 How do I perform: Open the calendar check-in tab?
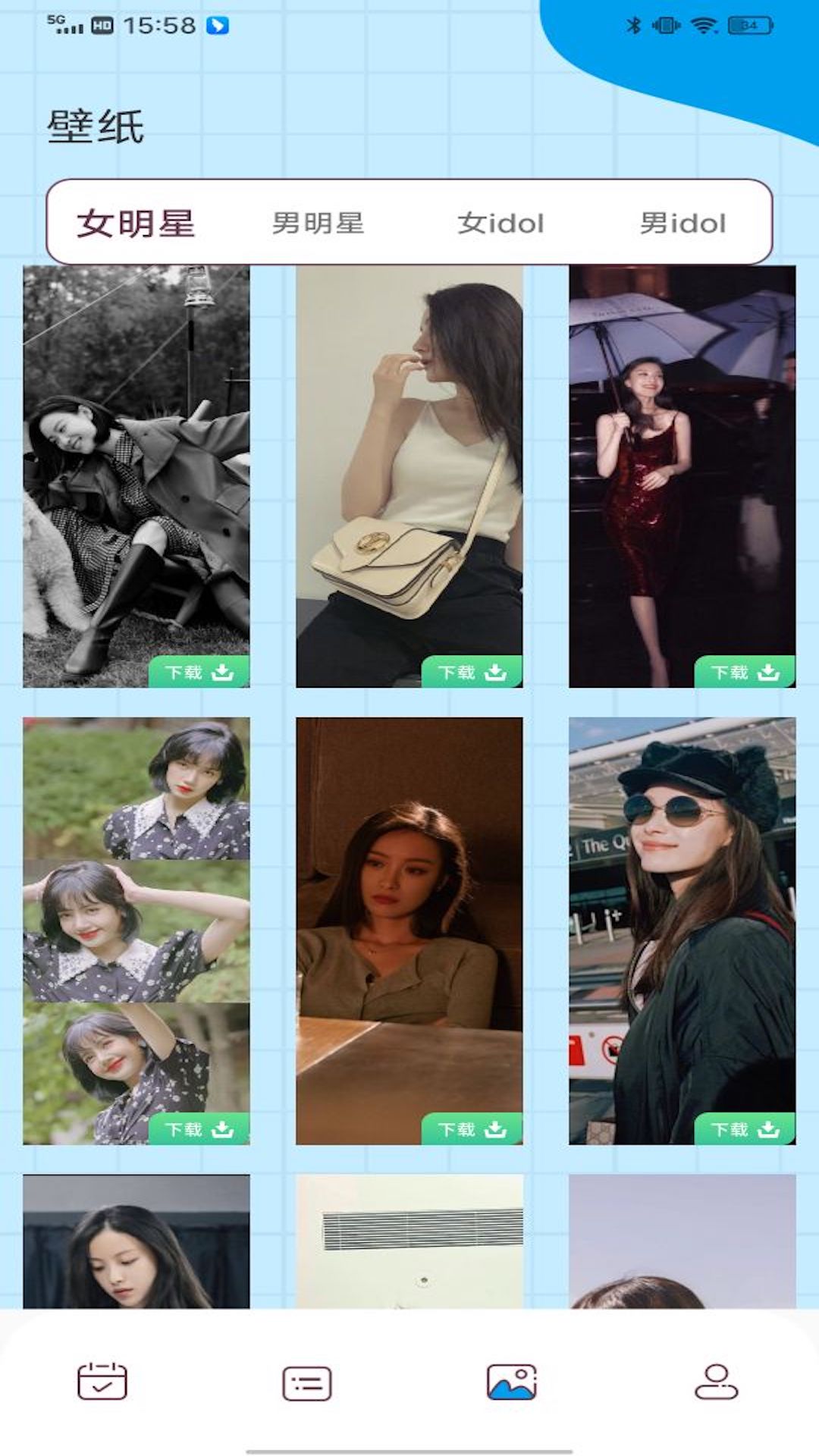(x=102, y=1382)
